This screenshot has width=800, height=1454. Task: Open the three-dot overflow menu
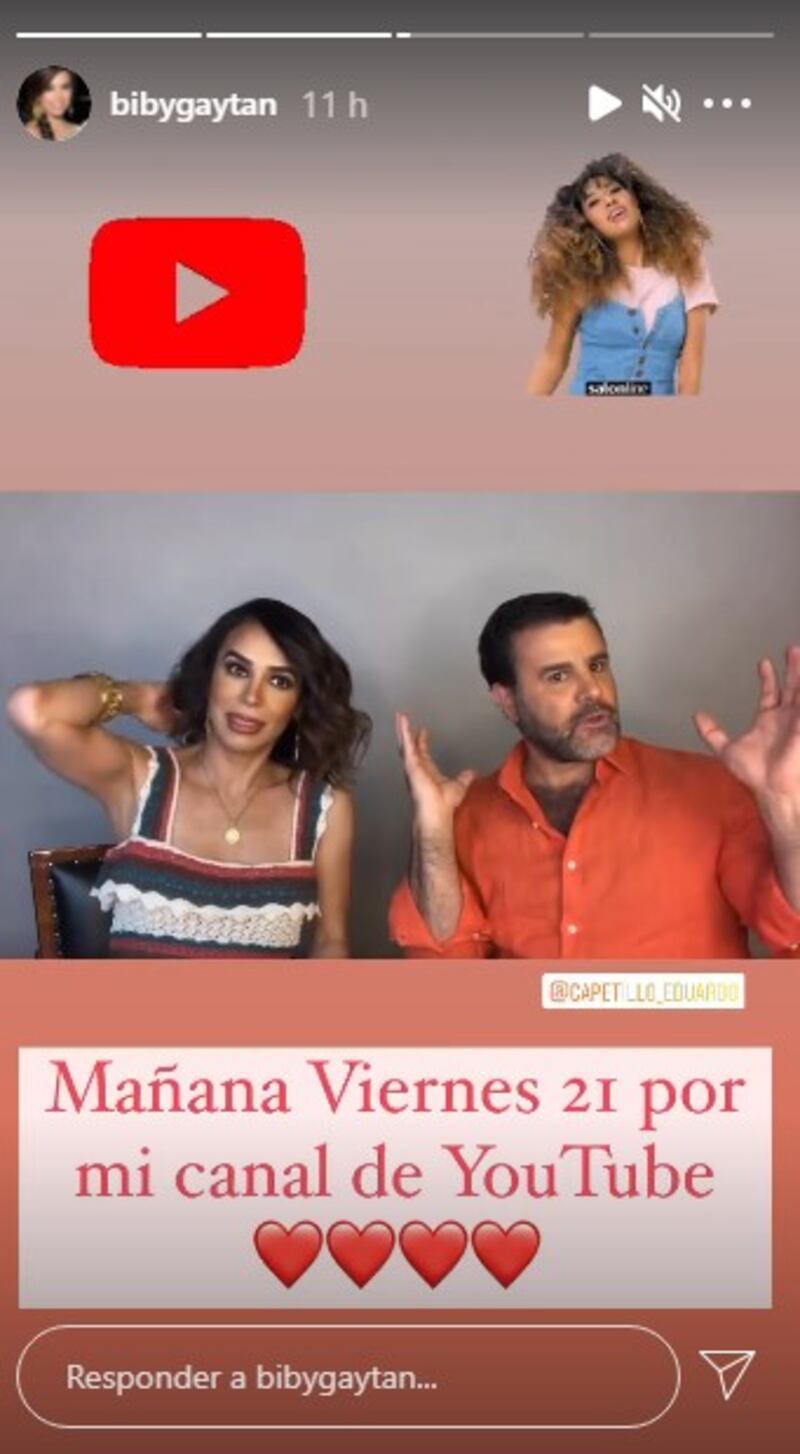pyautogui.click(x=727, y=104)
